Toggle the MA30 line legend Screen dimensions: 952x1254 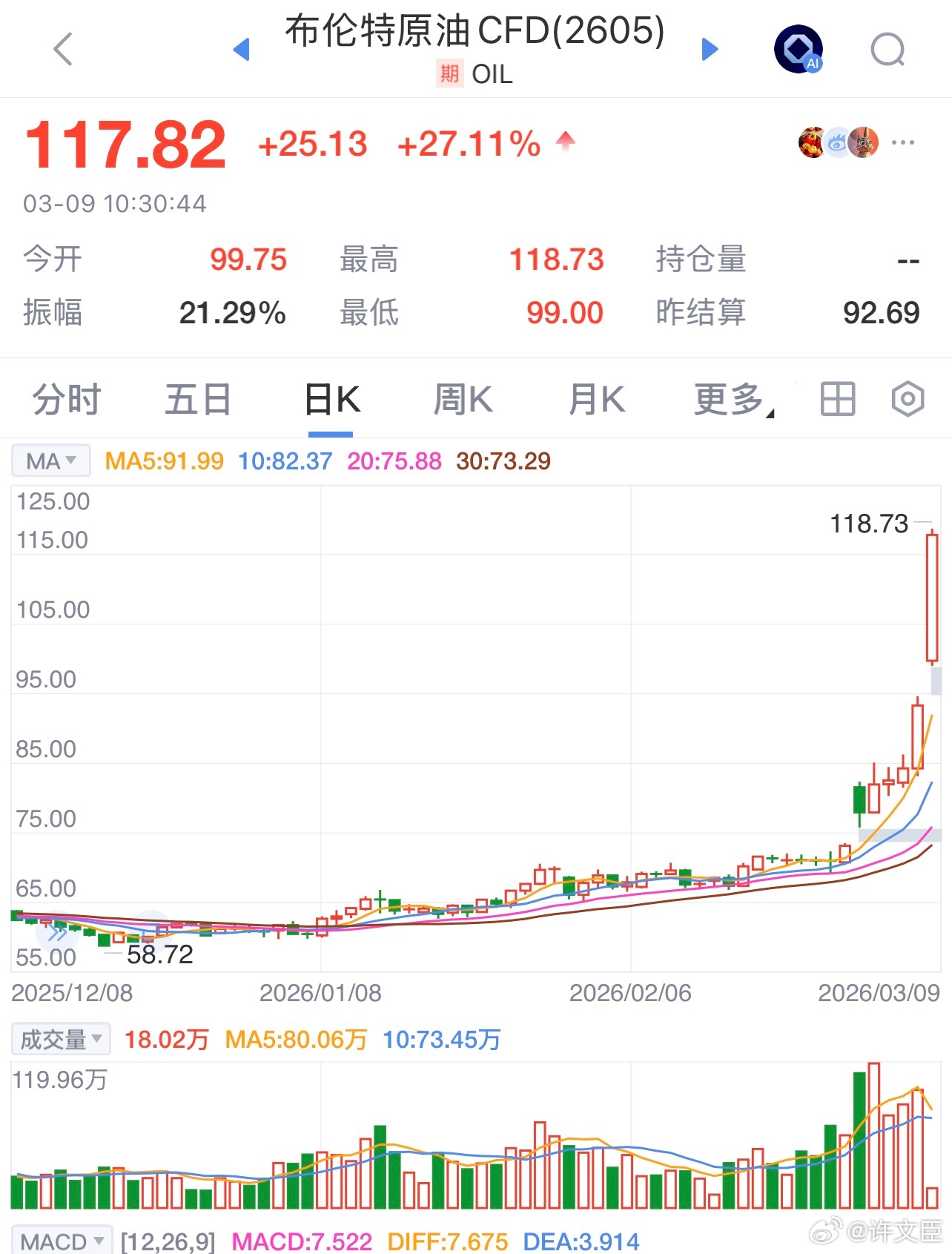pyautogui.click(x=503, y=461)
